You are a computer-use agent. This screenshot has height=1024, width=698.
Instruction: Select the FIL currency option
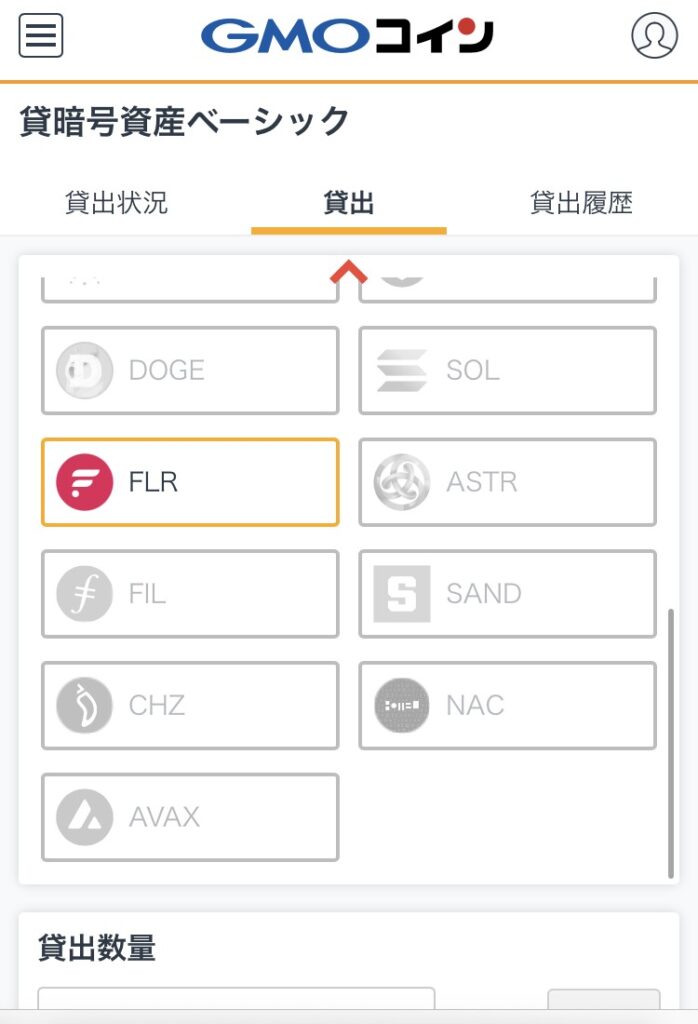[190, 594]
